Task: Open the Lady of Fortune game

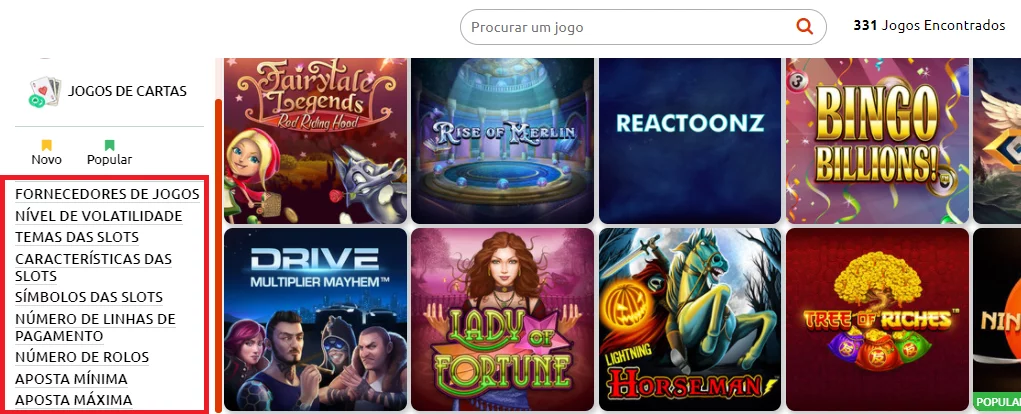Action: [x=501, y=320]
